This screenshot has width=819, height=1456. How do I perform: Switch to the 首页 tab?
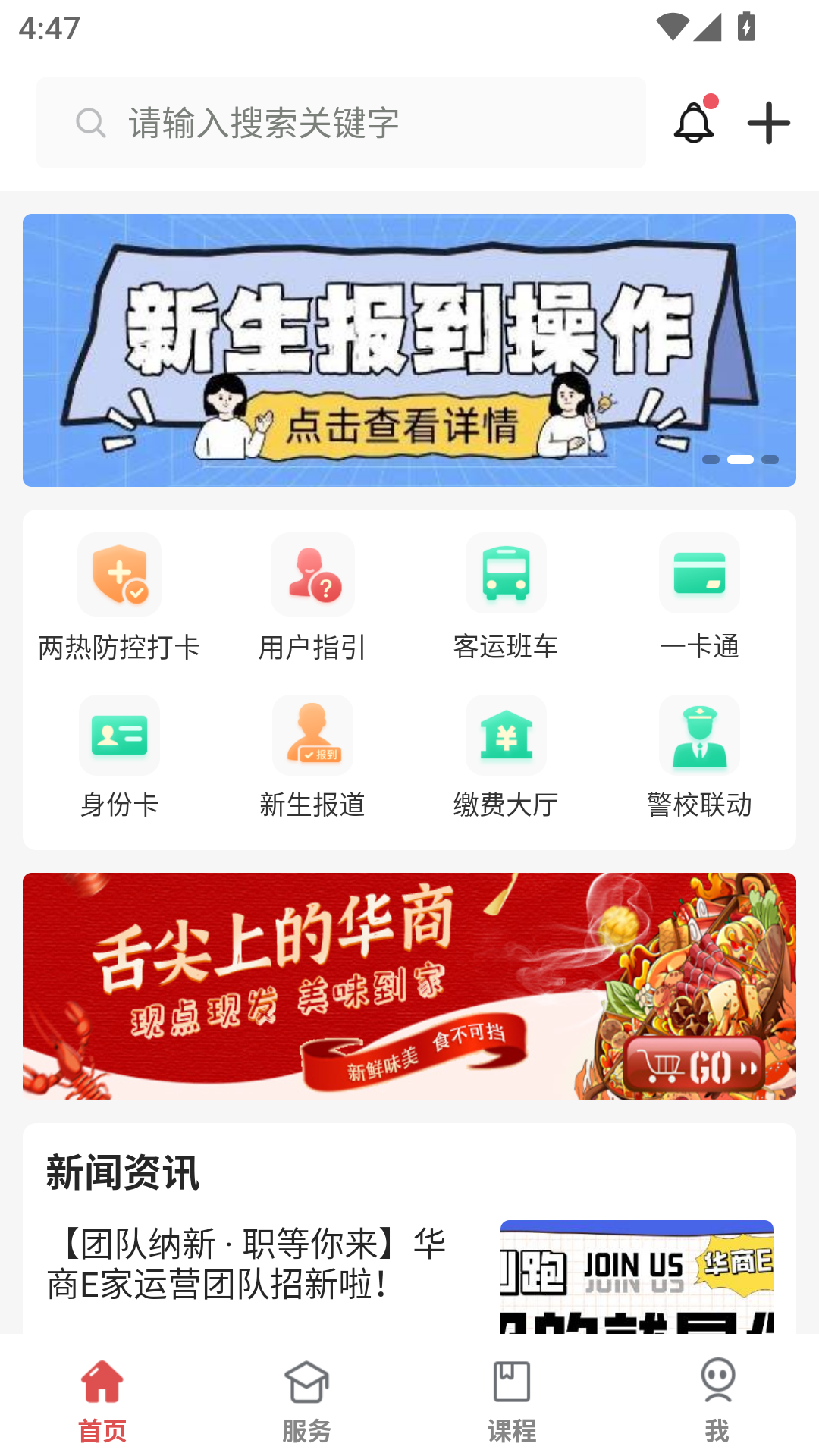[102, 1400]
